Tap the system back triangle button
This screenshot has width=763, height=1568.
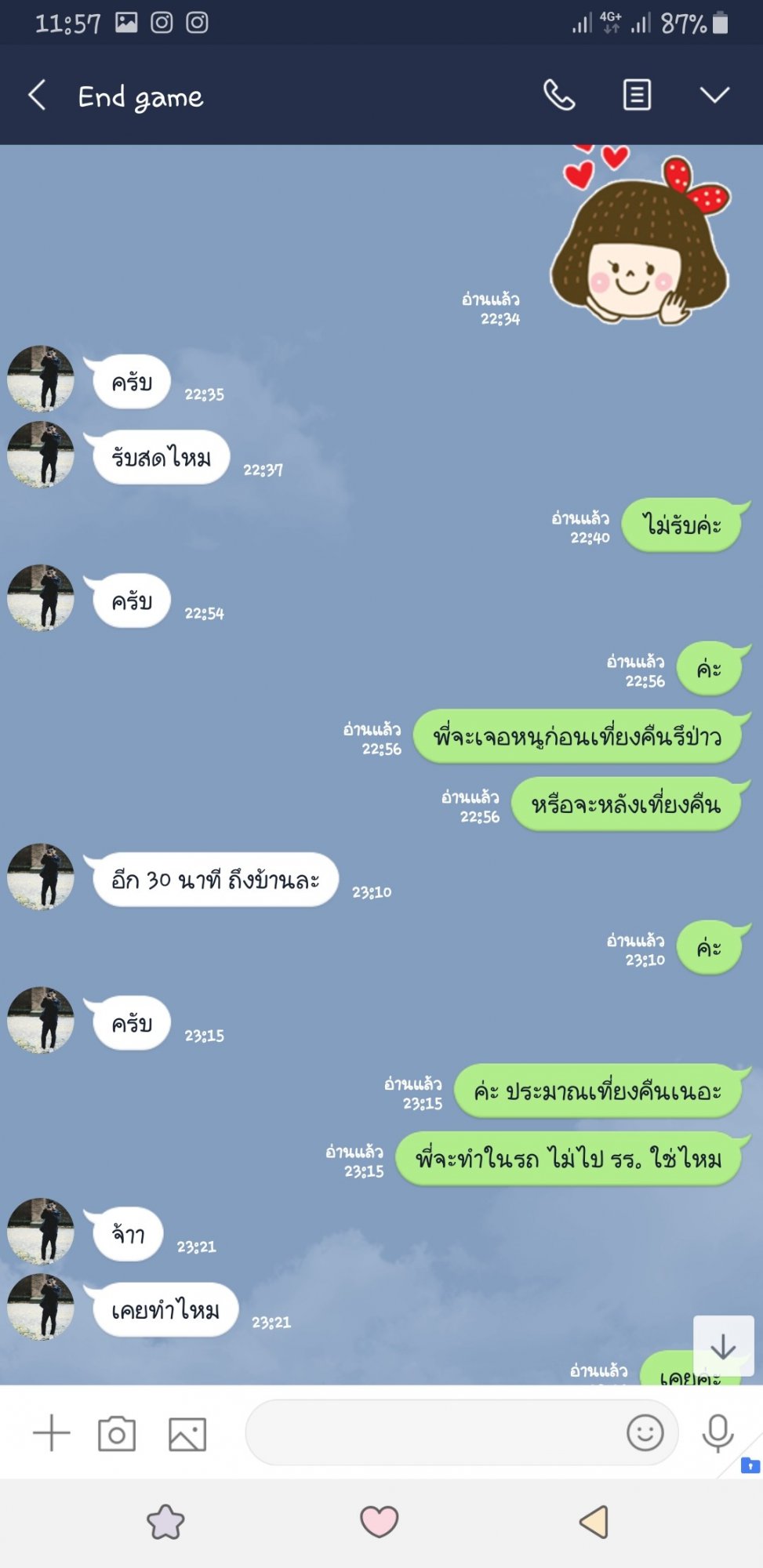(594, 1522)
